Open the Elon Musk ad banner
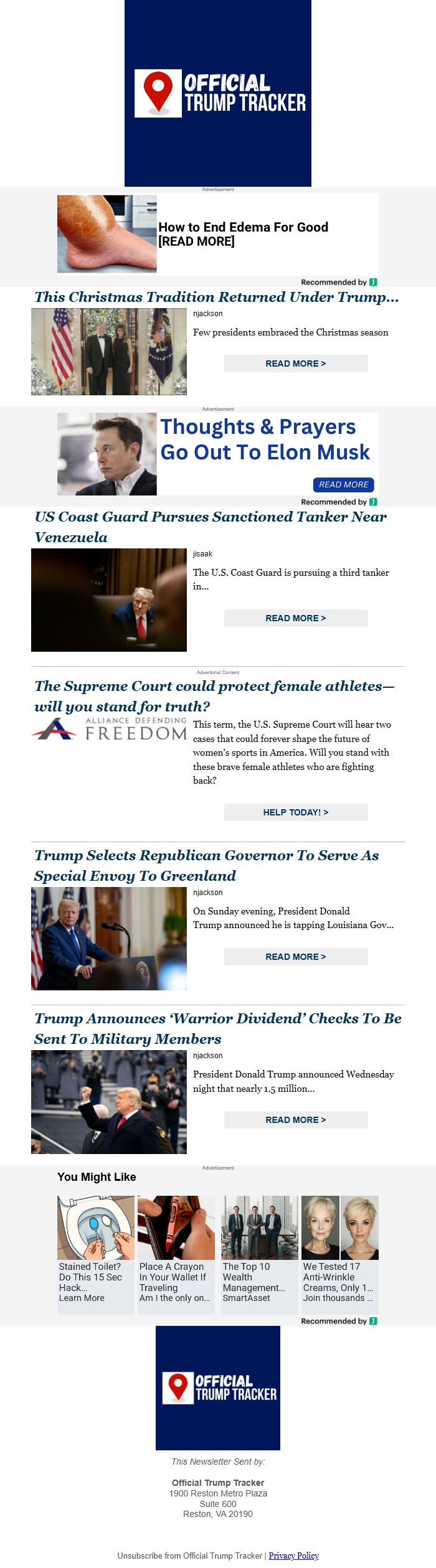The width and height of the screenshot is (436, 1568). pos(217,454)
